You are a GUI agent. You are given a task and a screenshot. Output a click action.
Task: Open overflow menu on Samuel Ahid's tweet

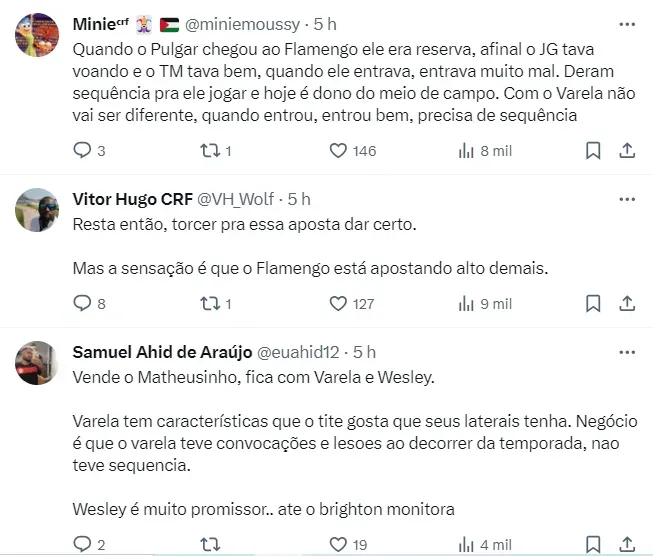pyautogui.click(x=627, y=352)
